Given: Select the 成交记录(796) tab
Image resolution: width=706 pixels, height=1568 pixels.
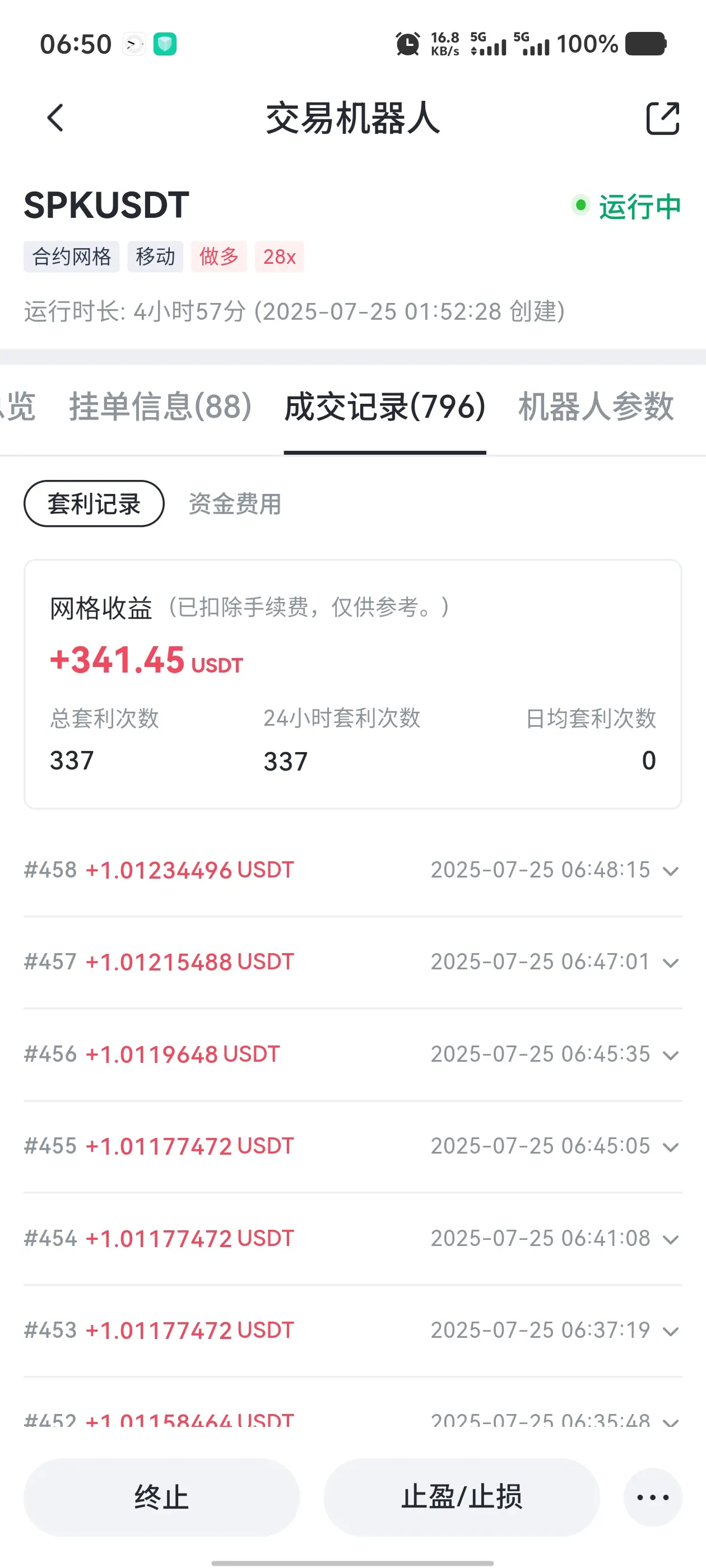Looking at the screenshot, I should click(x=385, y=407).
